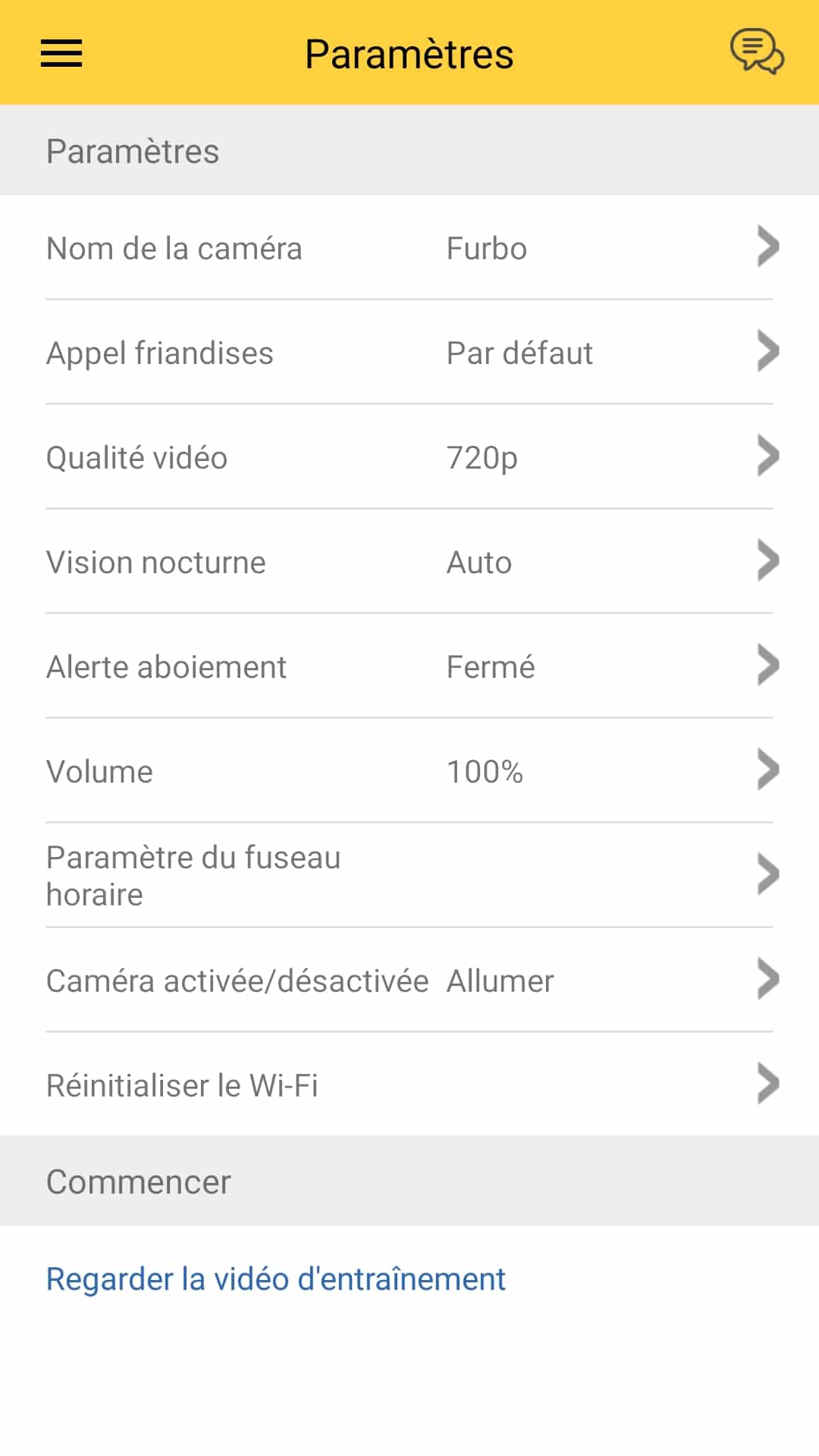Screen dimensions: 819x1456
Task: Tap Réinitialiser le Wi-Fi
Action: click(x=409, y=1085)
